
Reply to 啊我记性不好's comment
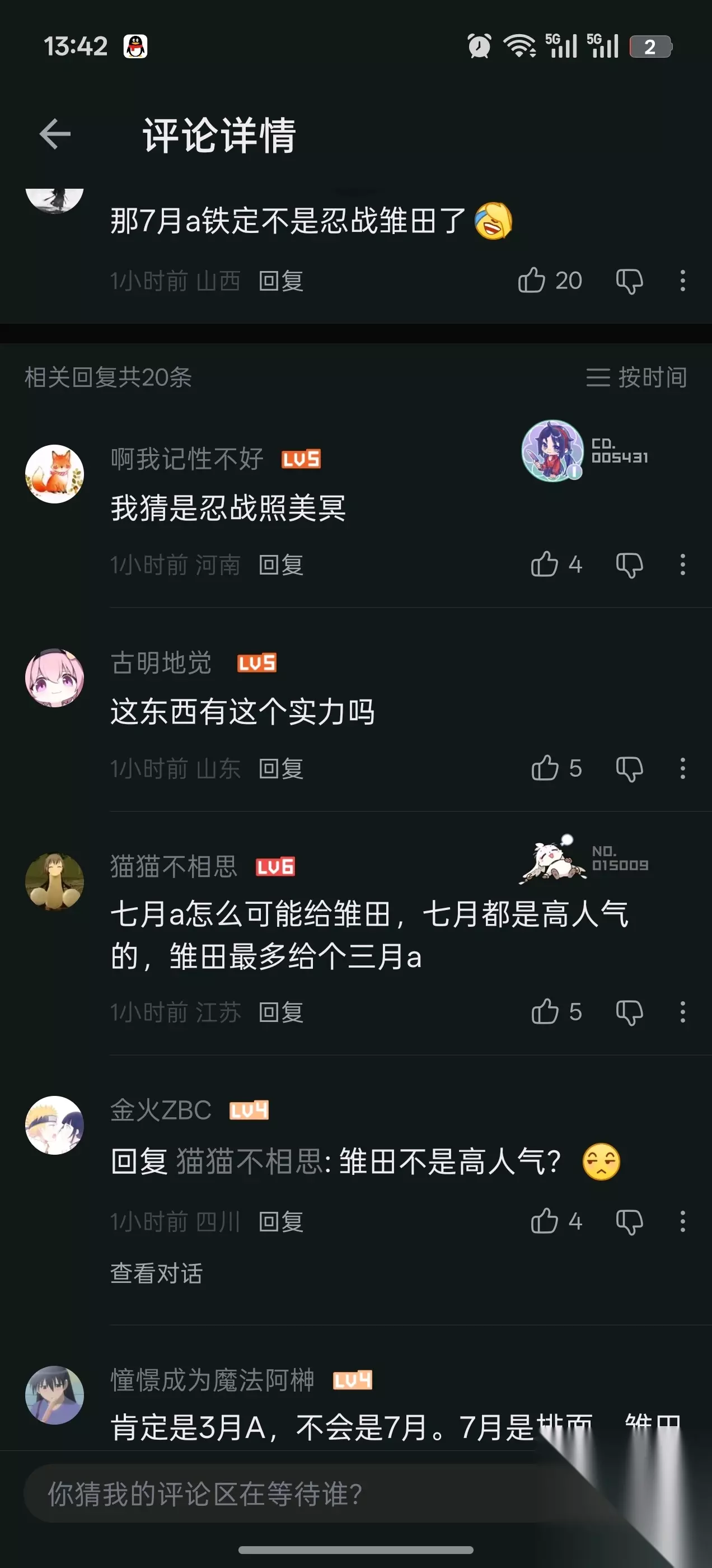281,565
